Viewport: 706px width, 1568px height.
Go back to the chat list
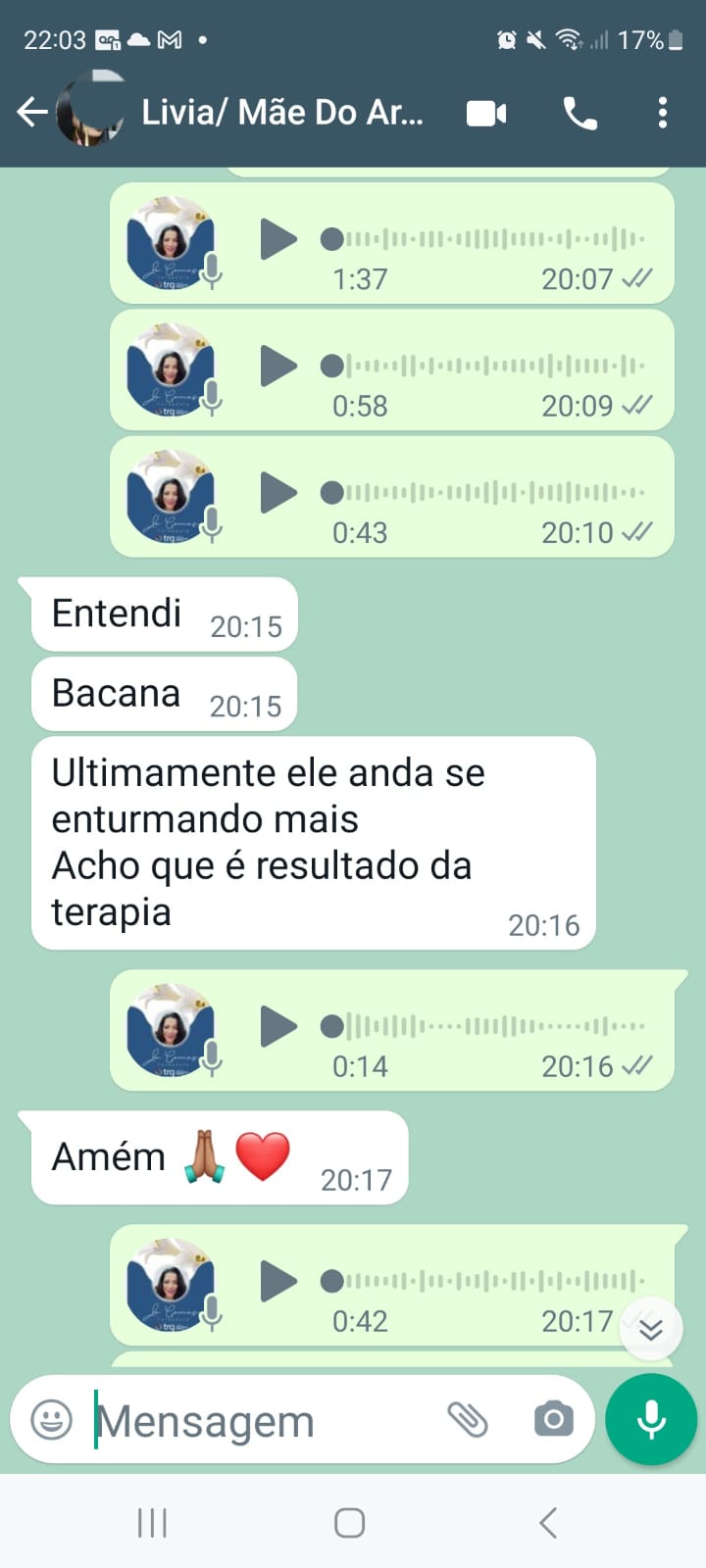click(x=32, y=113)
